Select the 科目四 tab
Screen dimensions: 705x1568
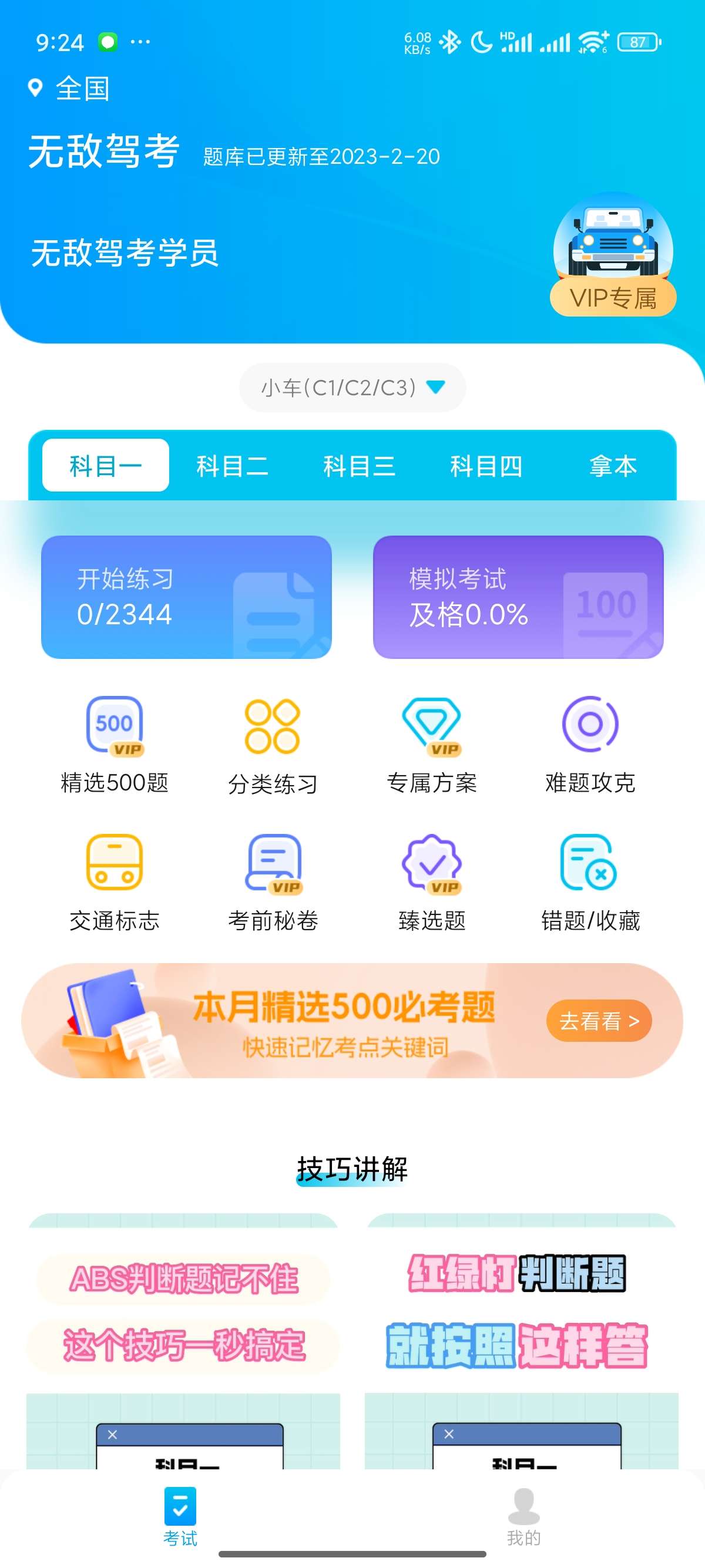click(486, 466)
